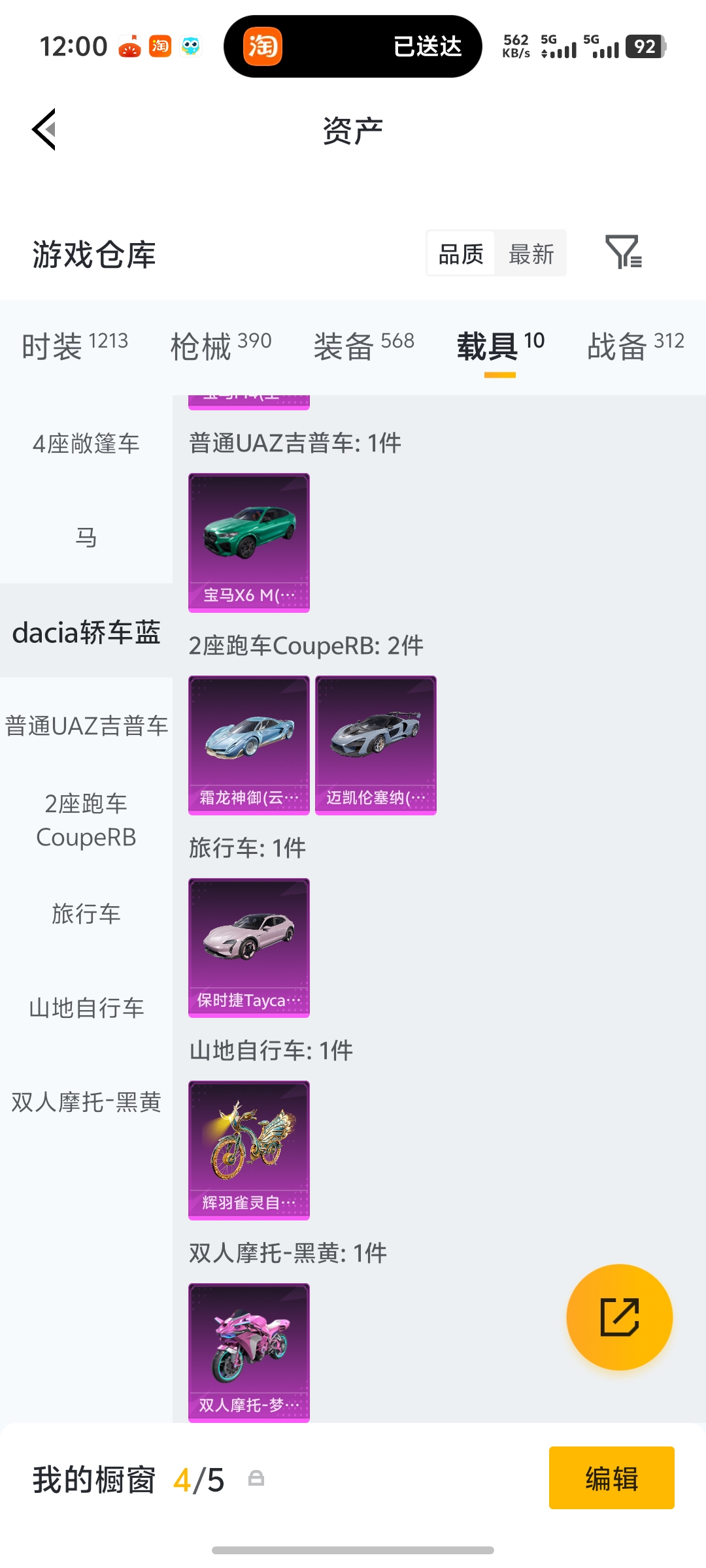Click the yellow share shortcut button
This screenshot has width=706, height=1568.
click(x=621, y=1317)
